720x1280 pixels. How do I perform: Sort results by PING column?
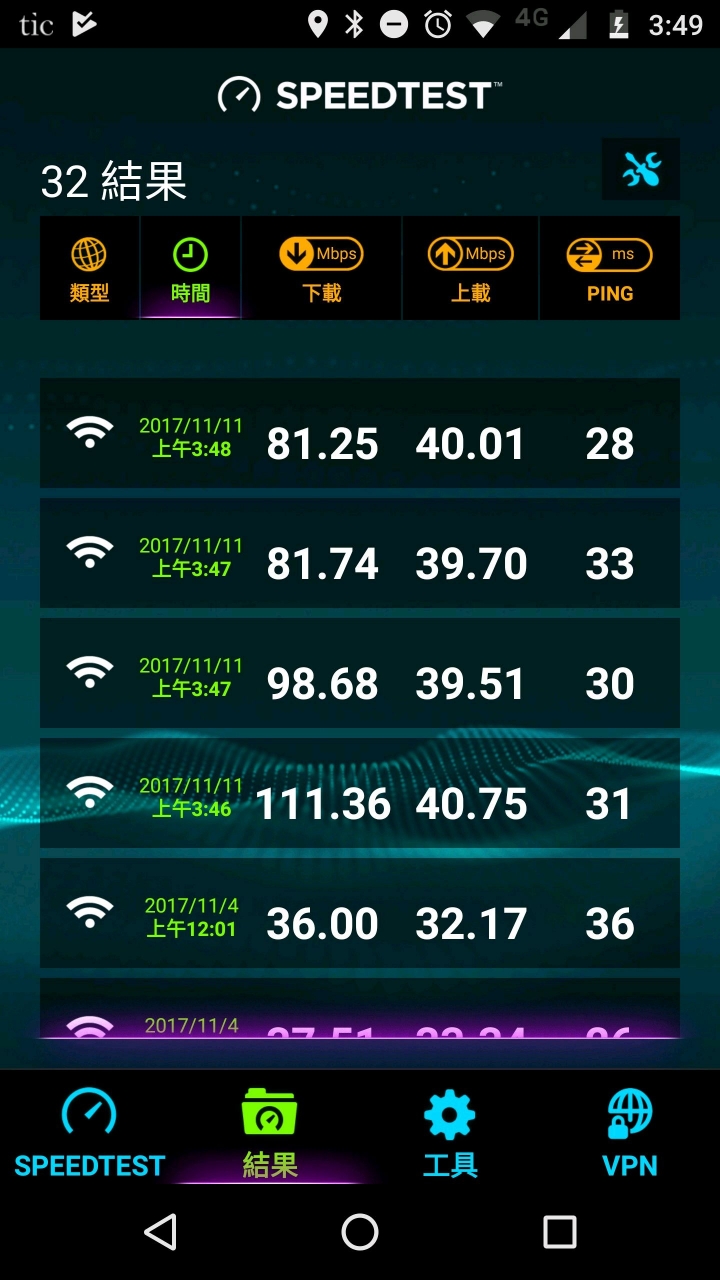tap(609, 270)
